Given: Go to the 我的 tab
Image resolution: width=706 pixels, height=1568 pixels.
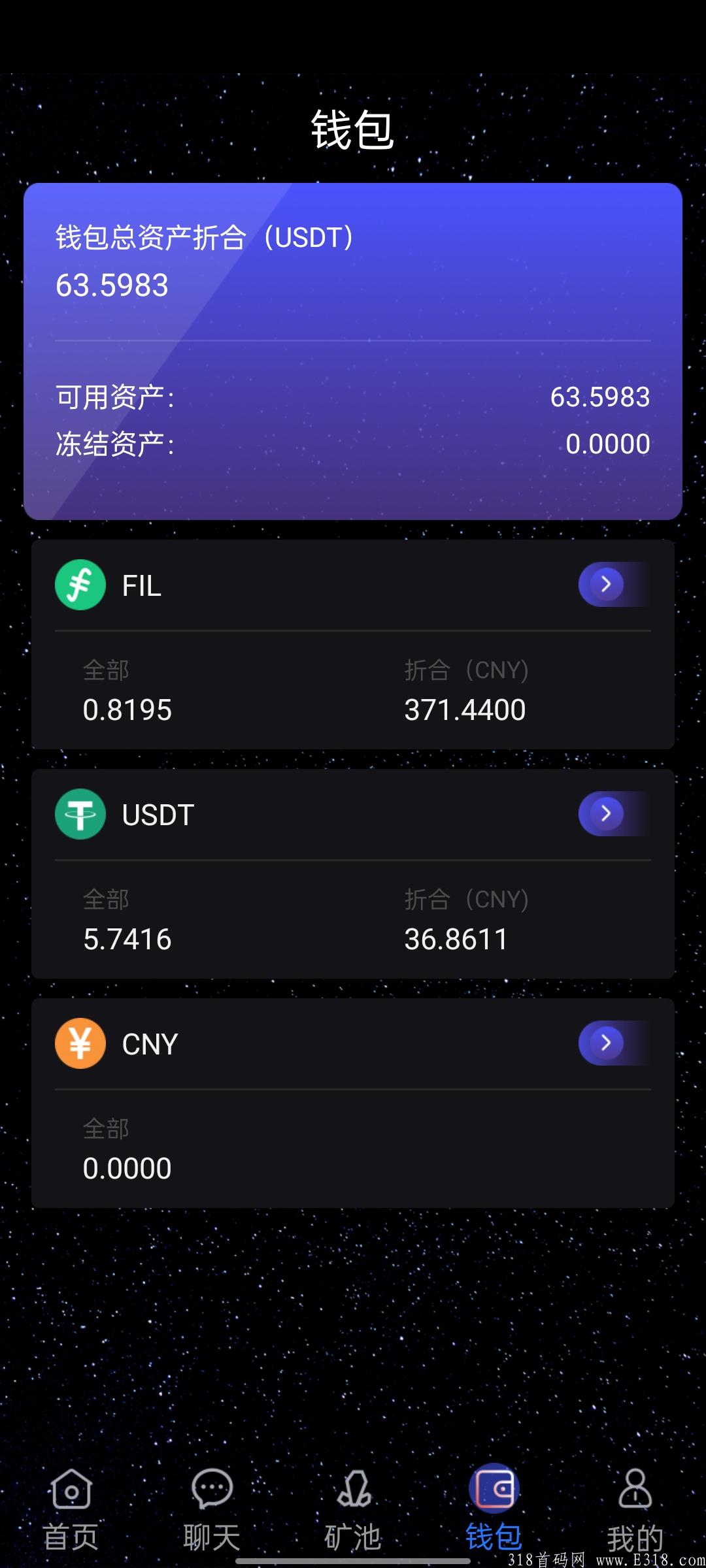Looking at the screenshot, I should point(635,1509).
